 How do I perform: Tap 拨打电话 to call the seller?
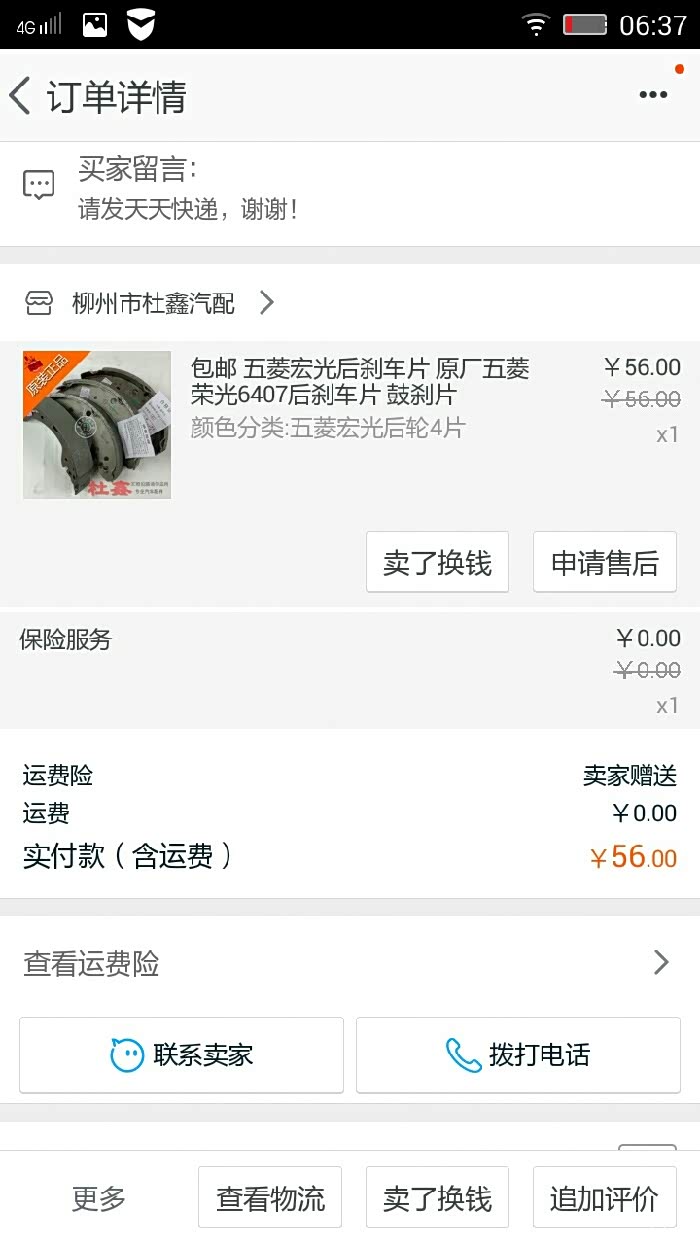pos(518,1055)
